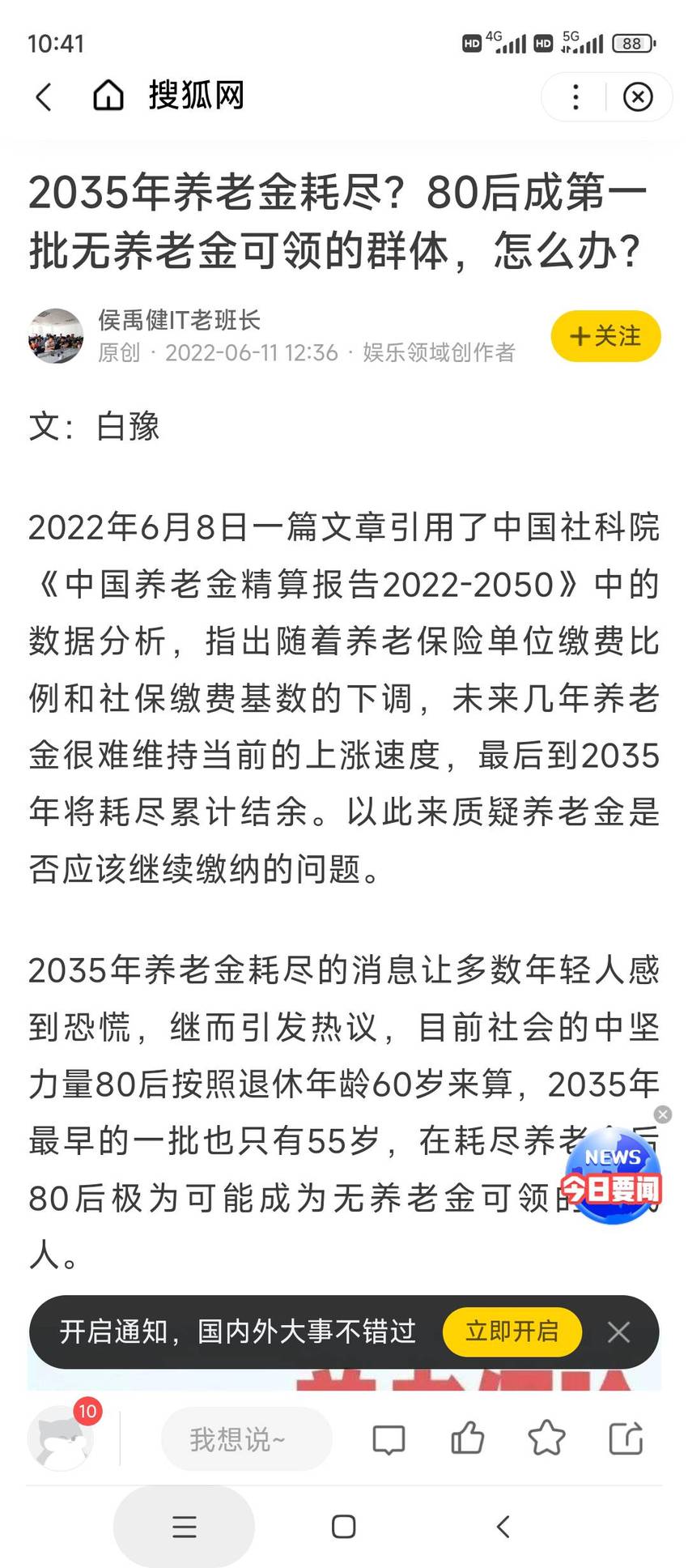Close the 今日要闻 floating badge
This screenshot has width=688, height=1568.
[x=663, y=1114]
